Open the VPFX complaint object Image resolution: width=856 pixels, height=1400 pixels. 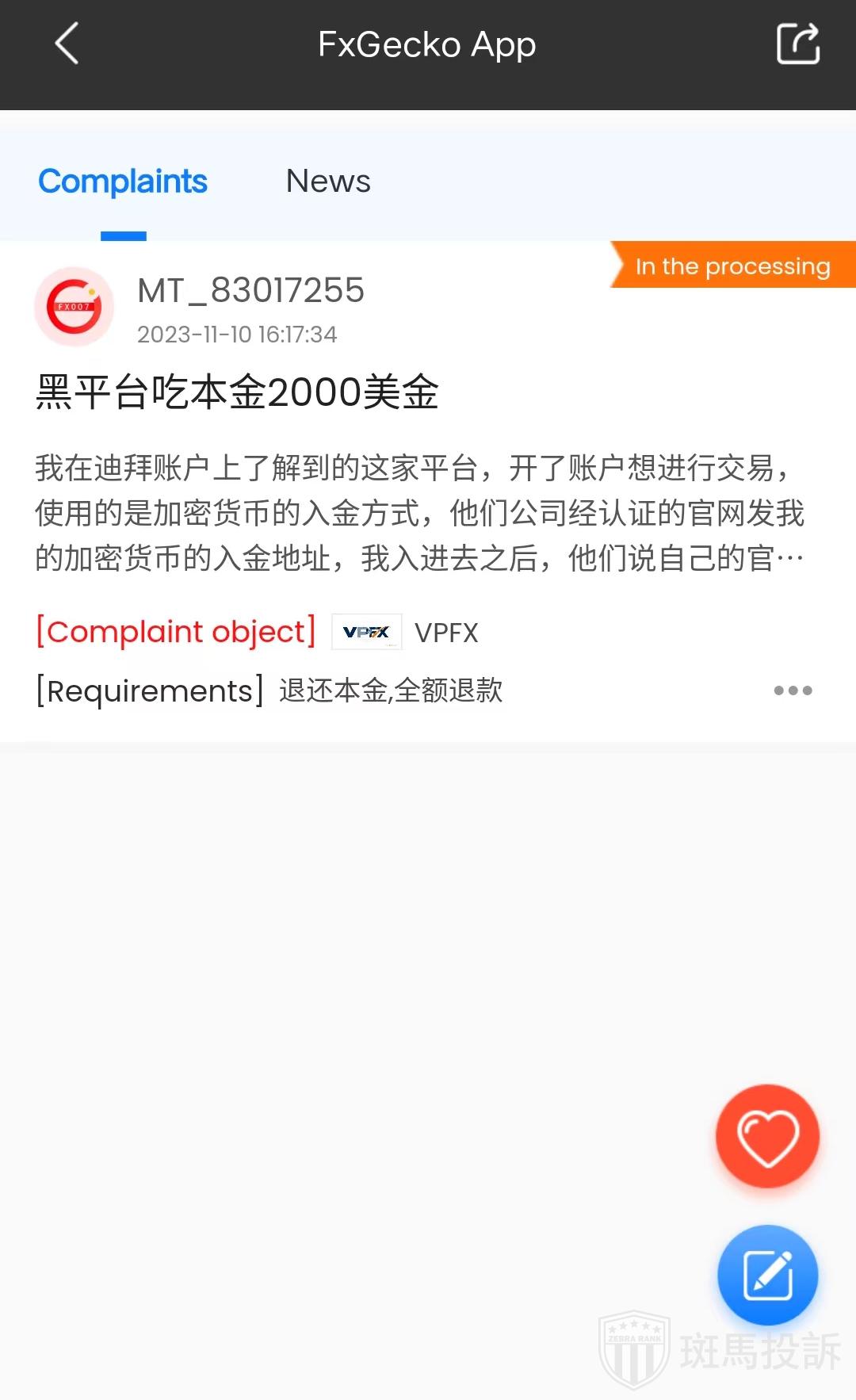click(x=412, y=633)
